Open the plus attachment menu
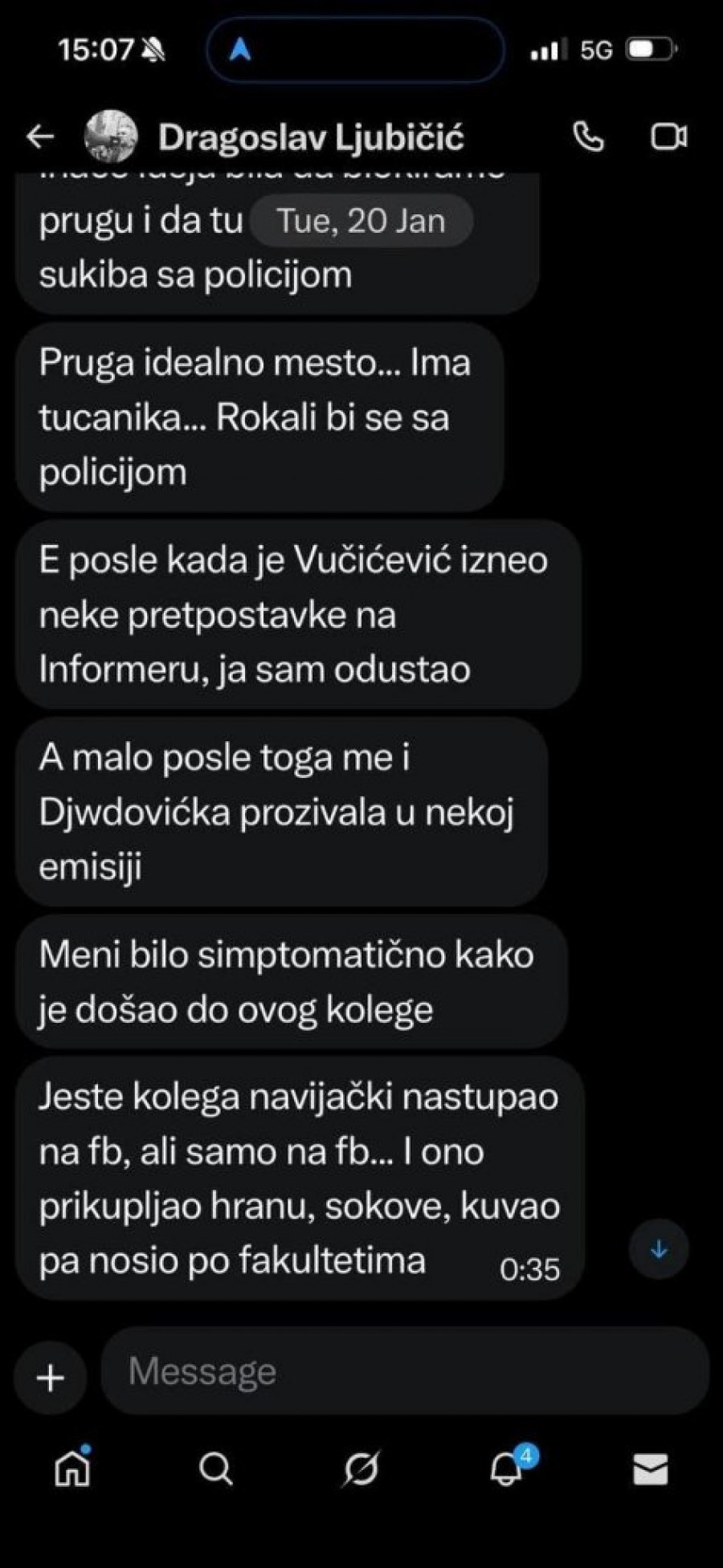 point(51,1379)
